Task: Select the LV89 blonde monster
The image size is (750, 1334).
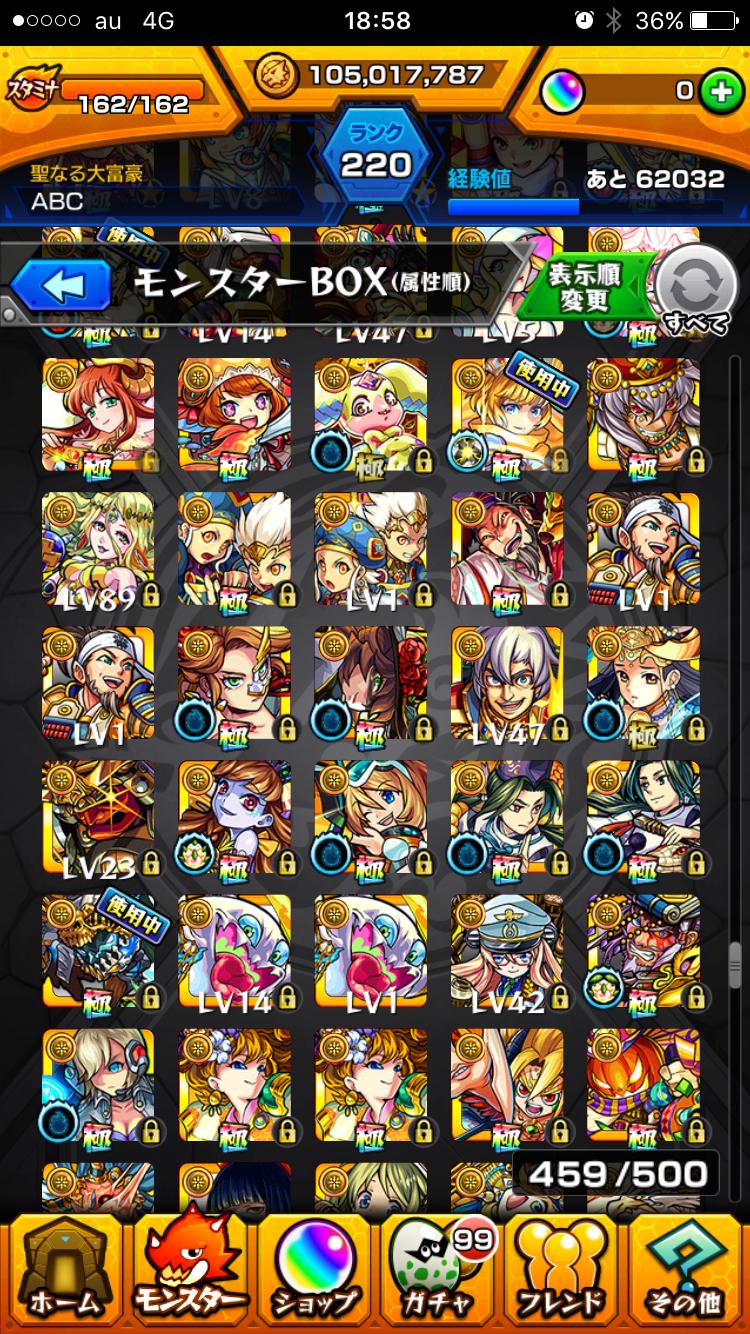Action: pyautogui.click(x=98, y=548)
